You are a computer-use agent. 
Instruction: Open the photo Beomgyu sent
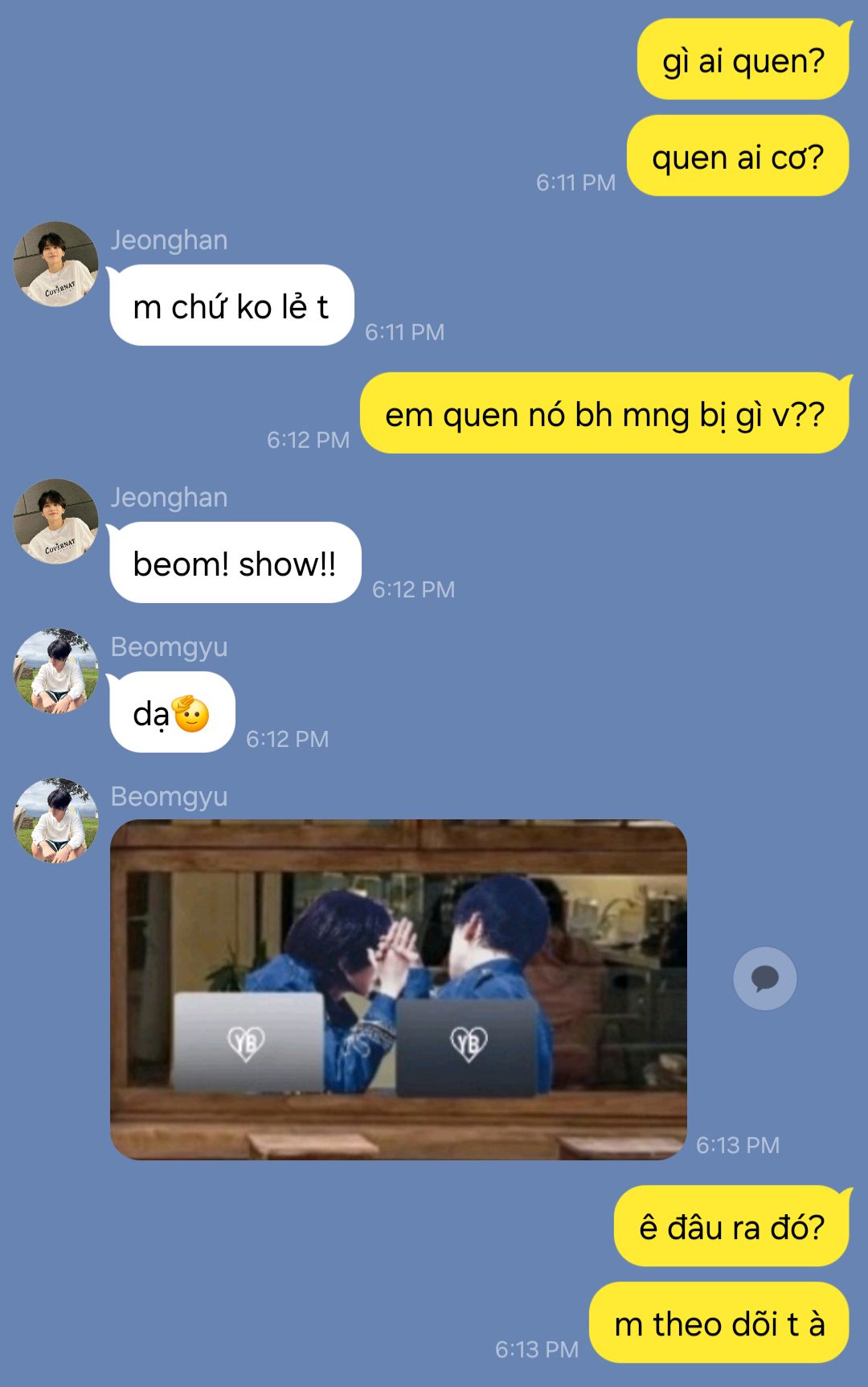click(399, 990)
